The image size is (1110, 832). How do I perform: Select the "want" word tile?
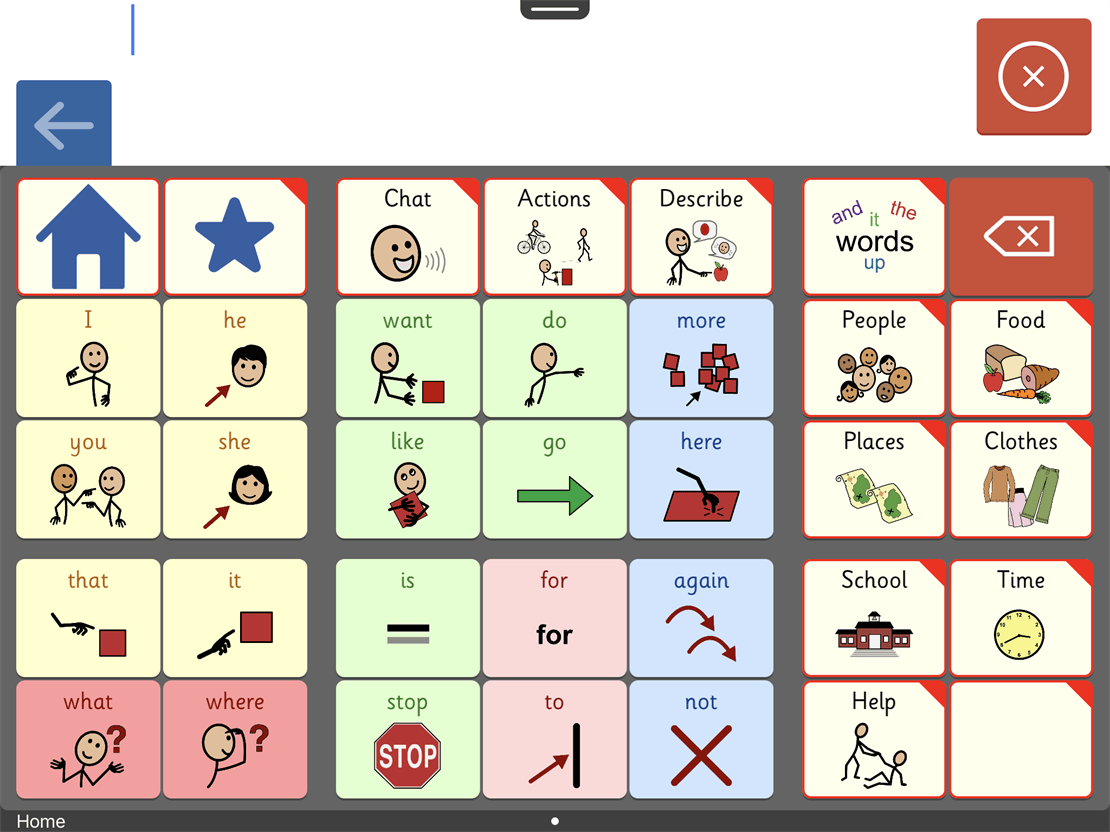click(407, 358)
